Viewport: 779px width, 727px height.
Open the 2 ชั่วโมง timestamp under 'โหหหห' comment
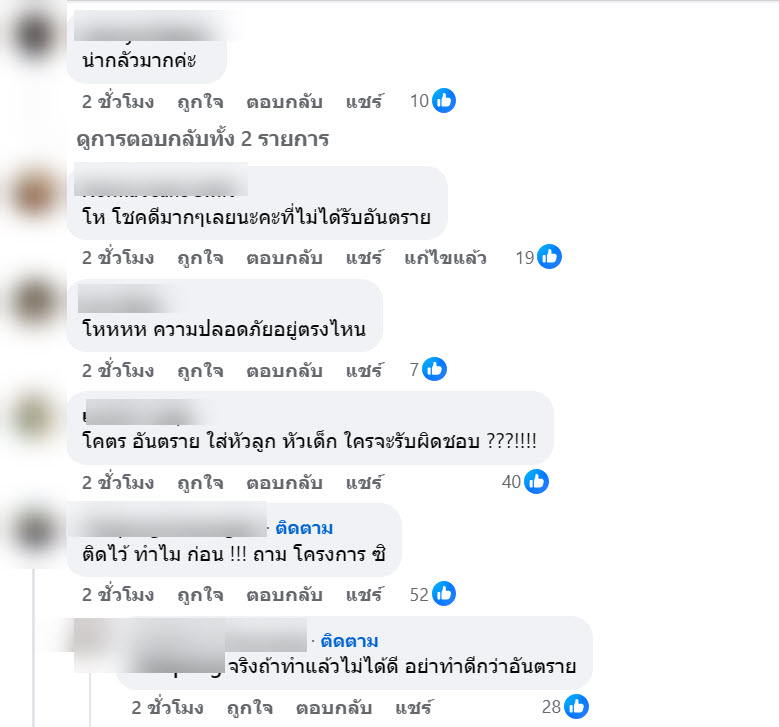pos(118,371)
